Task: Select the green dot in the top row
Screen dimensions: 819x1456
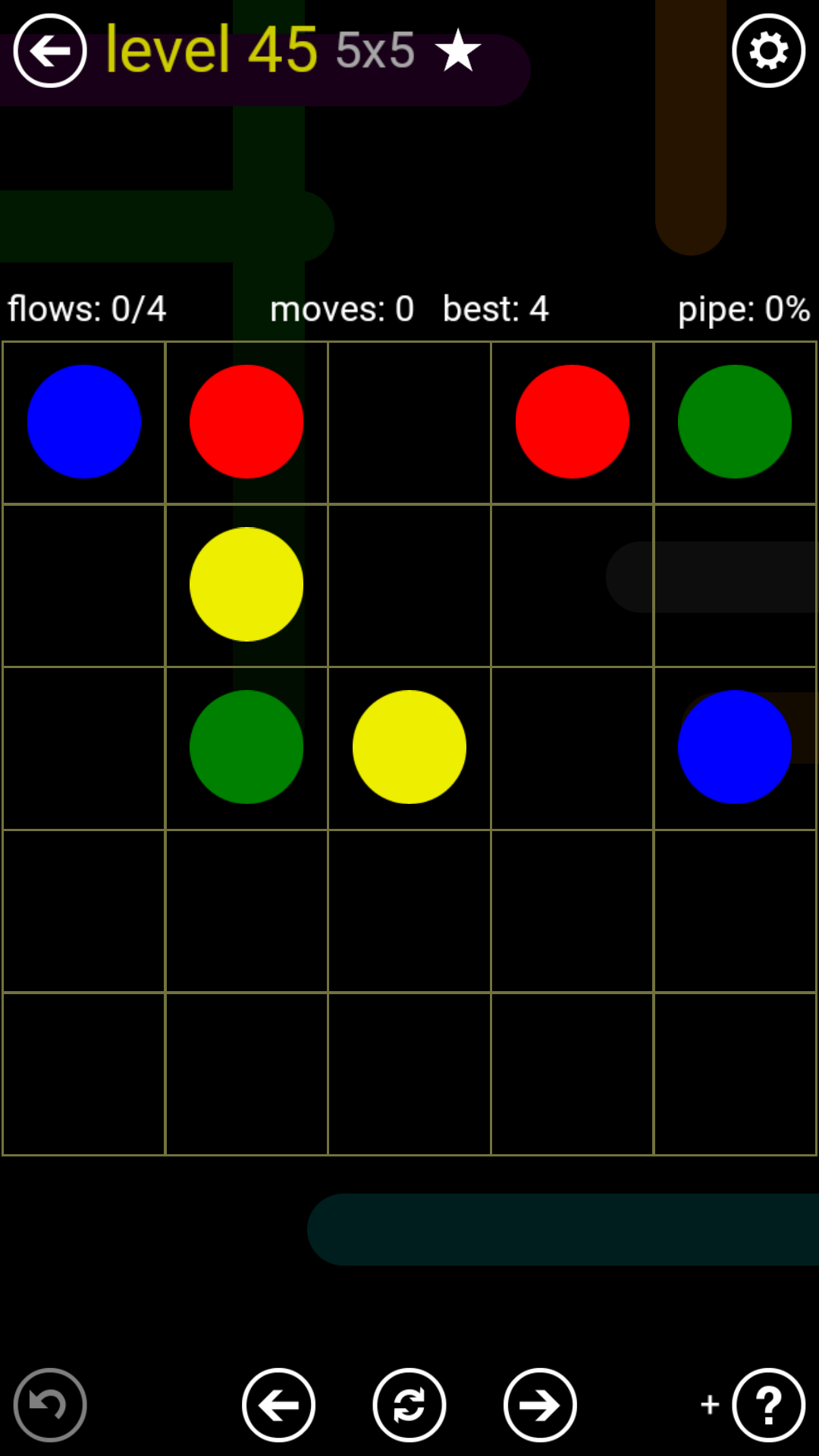Action: (734, 422)
